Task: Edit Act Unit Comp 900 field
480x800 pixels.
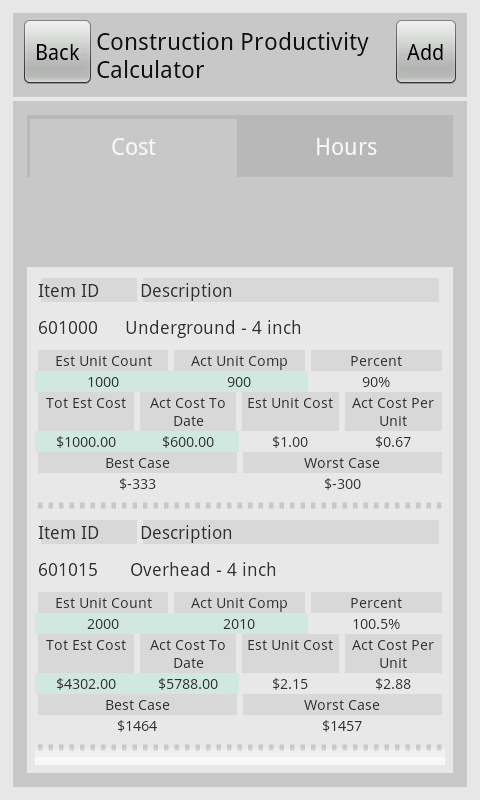Action: coord(239,382)
